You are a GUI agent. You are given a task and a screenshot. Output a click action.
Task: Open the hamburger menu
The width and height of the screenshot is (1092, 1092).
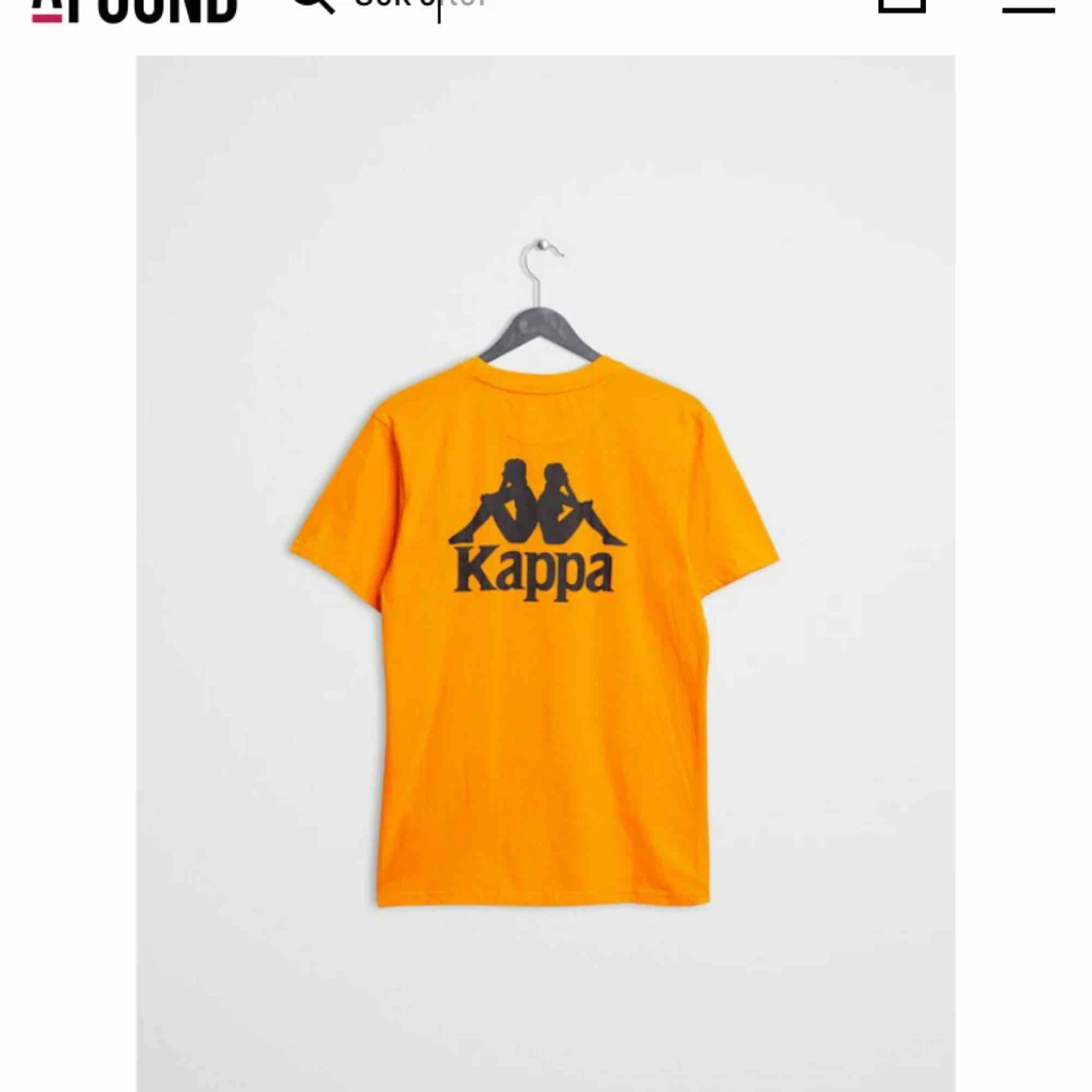pos(1029,6)
